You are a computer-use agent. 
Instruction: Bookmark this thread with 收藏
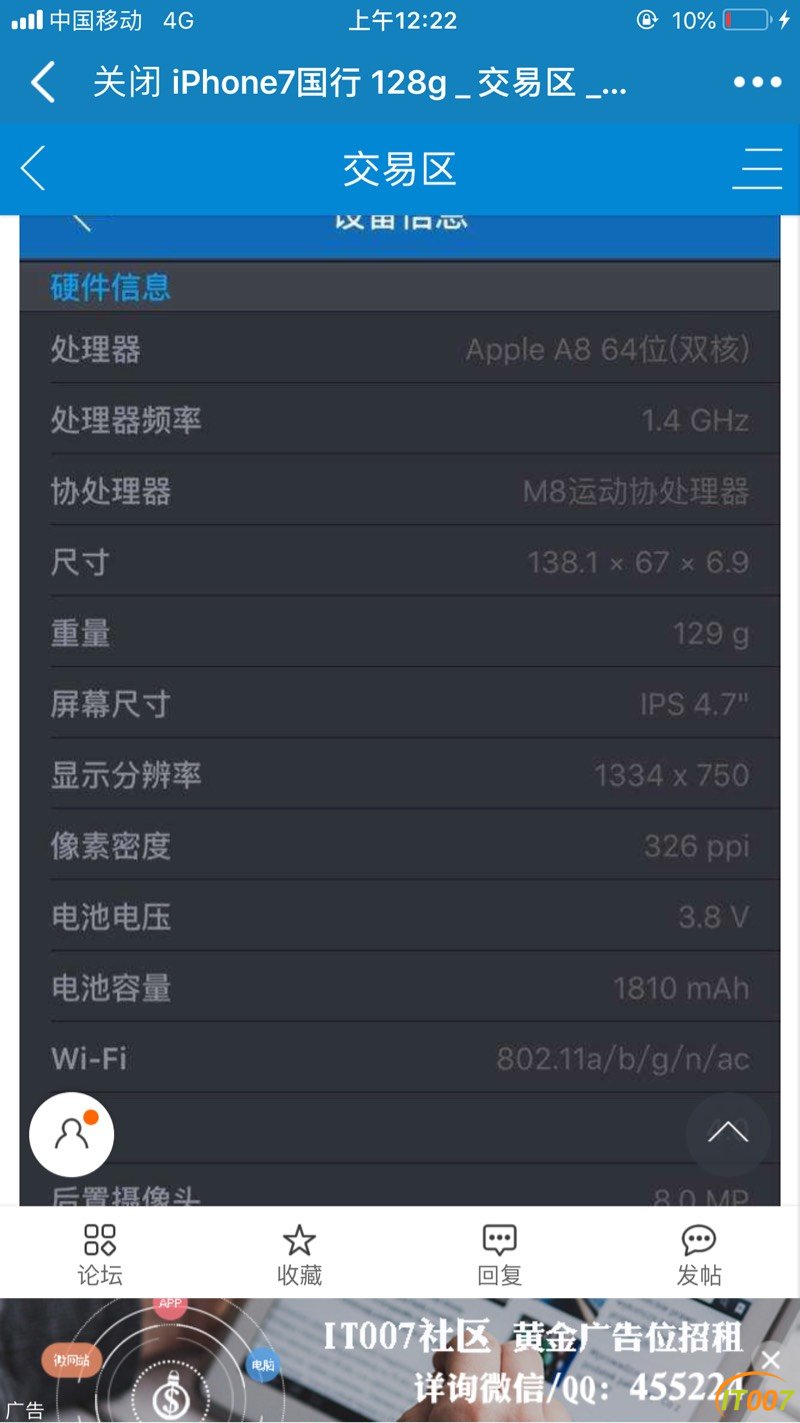[299, 1254]
